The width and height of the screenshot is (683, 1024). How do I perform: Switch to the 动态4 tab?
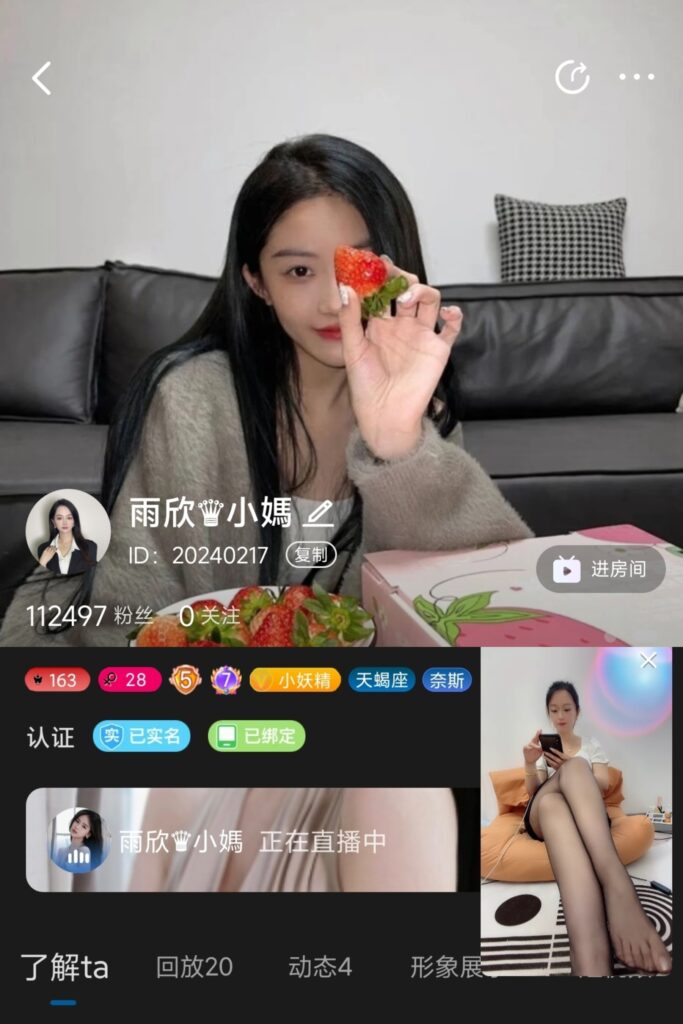pos(320,967)
